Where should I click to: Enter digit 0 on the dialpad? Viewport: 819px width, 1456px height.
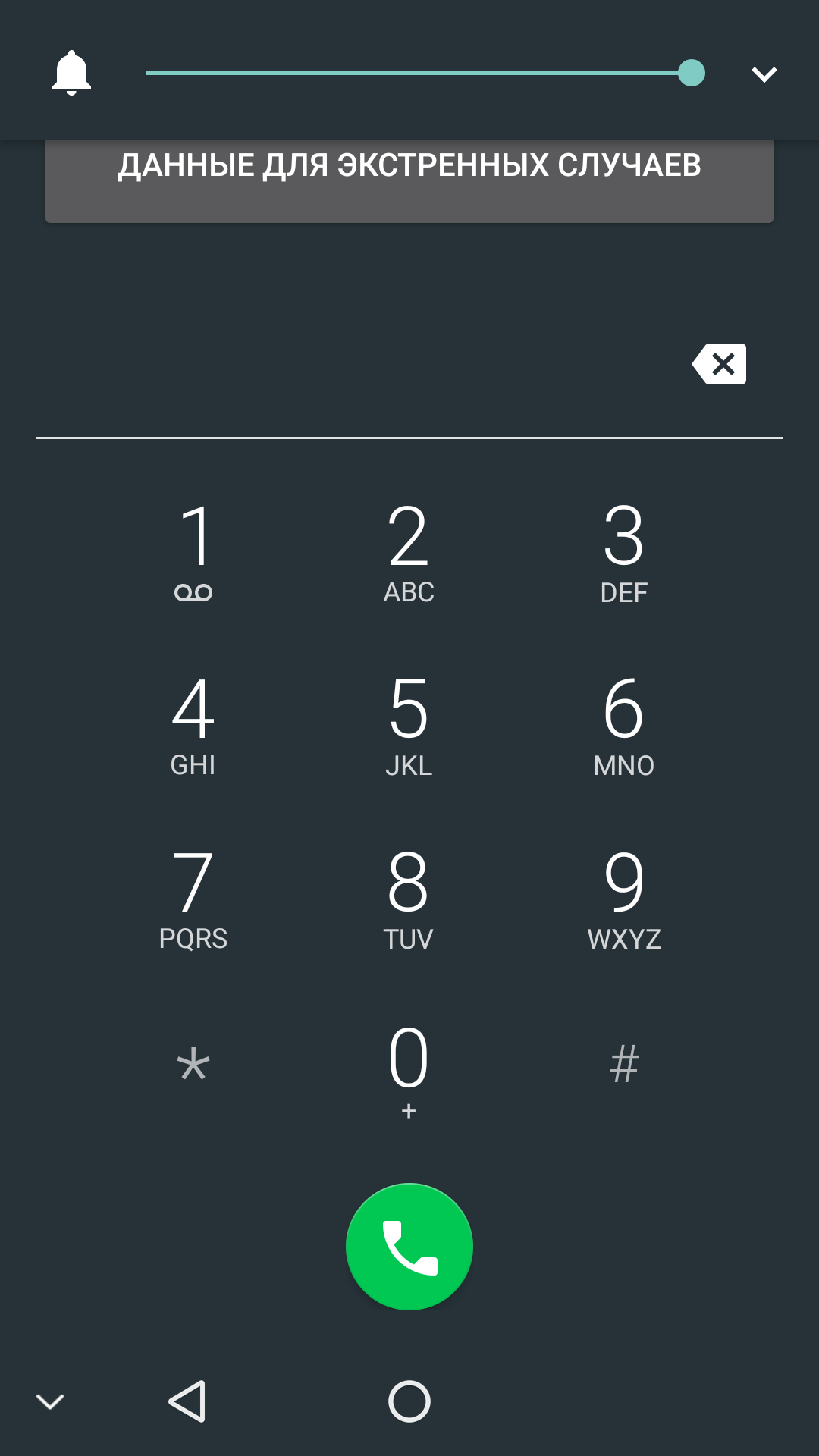point(409,1069)
